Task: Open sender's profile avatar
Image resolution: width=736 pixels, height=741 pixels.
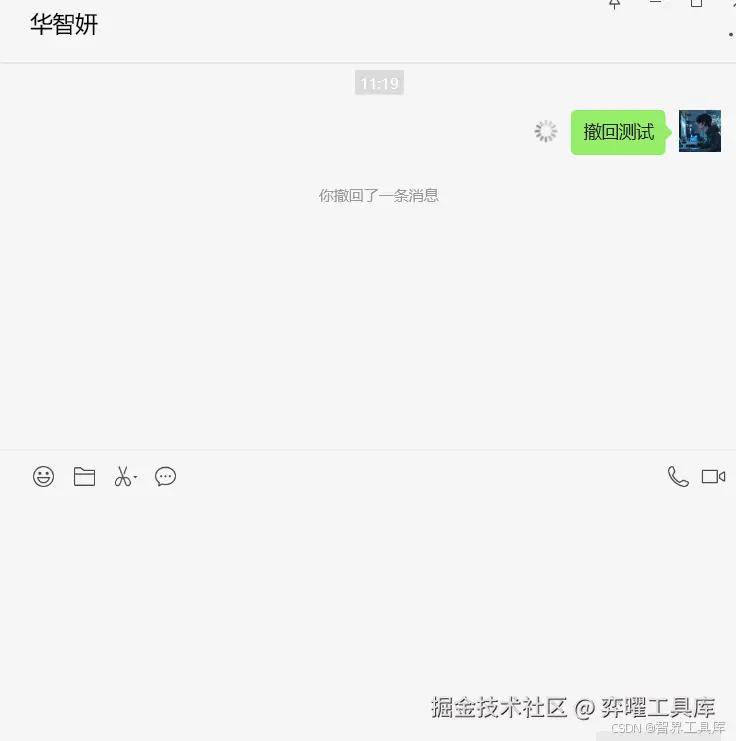Action: pos(699,131)
